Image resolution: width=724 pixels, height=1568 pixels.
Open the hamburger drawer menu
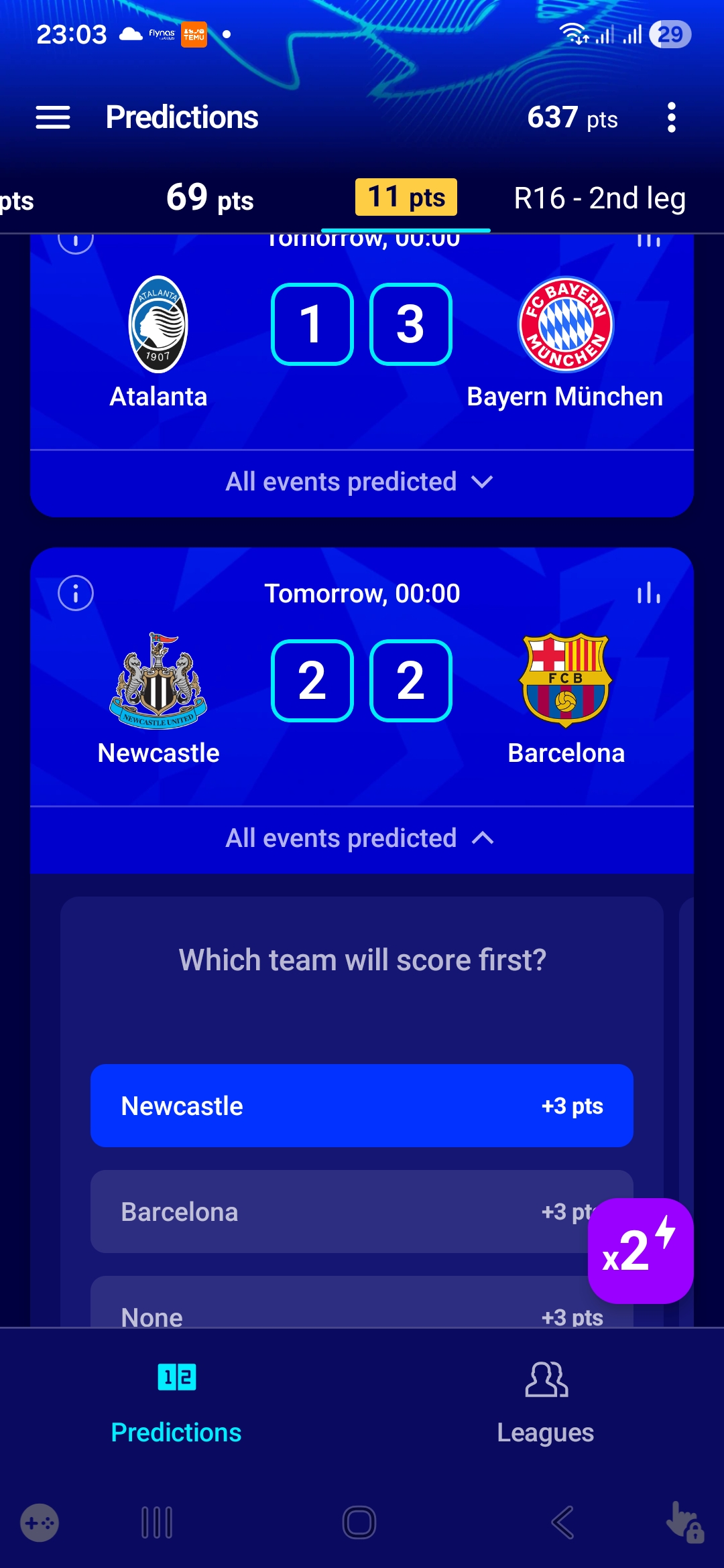[53, 117]
